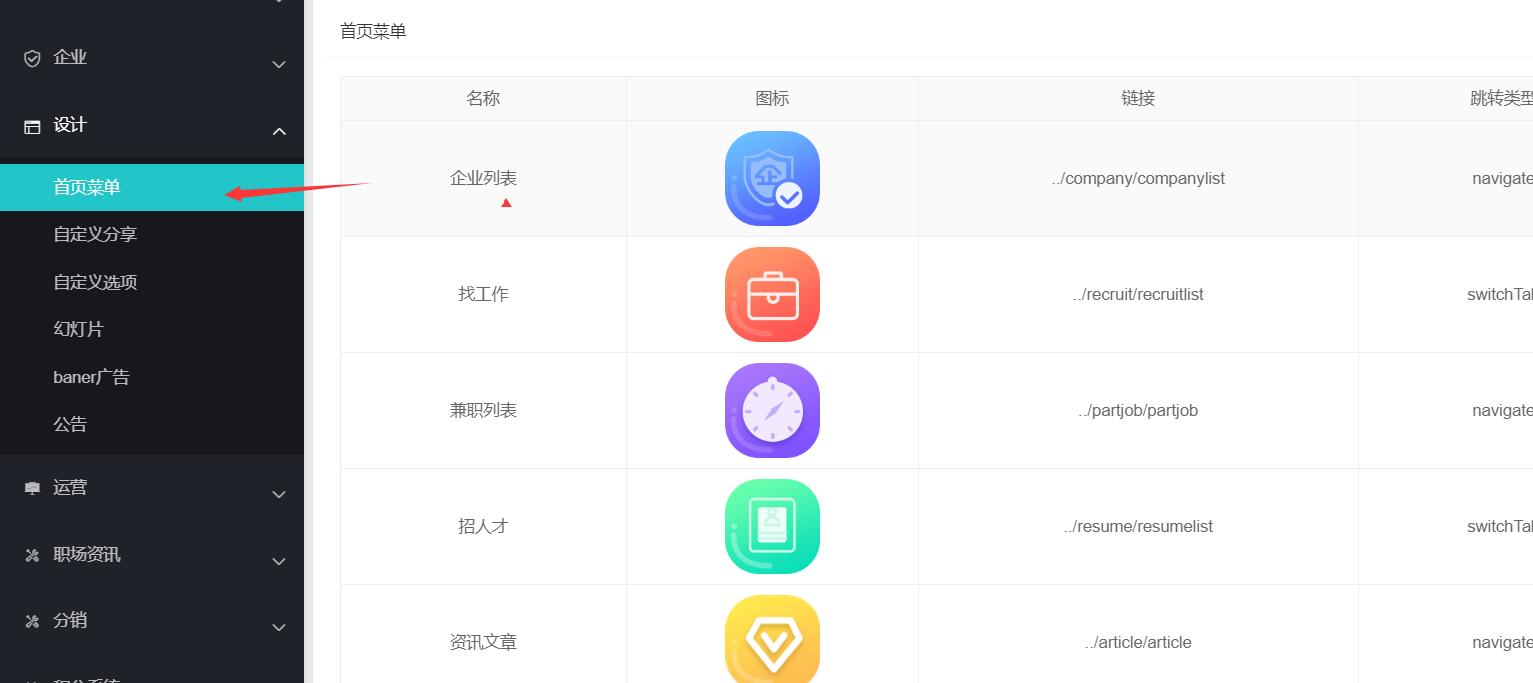
Task: Open 自定义分享 settings
Action: coord(95,234)
